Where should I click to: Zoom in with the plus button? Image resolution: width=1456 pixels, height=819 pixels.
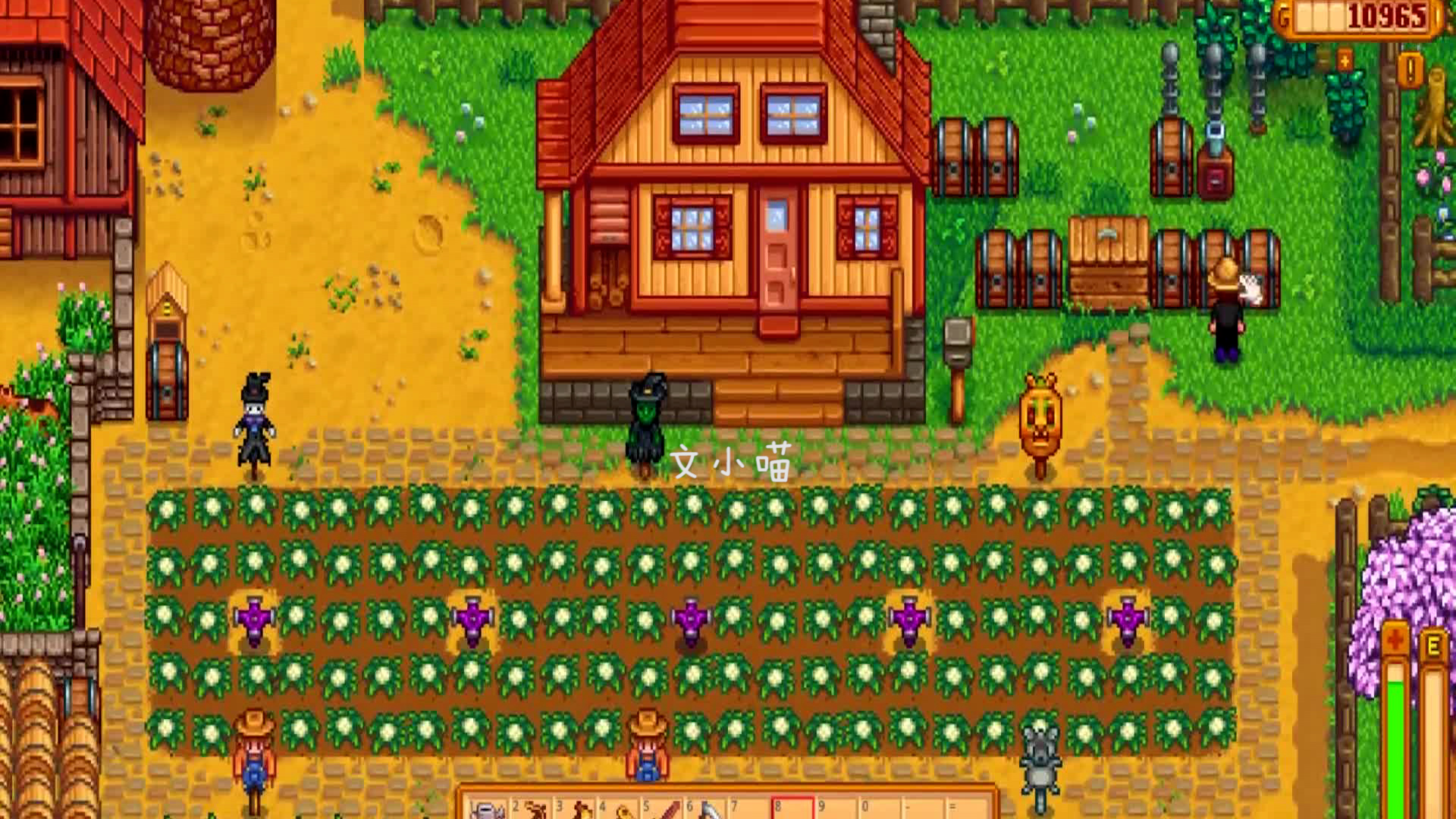1345,59
